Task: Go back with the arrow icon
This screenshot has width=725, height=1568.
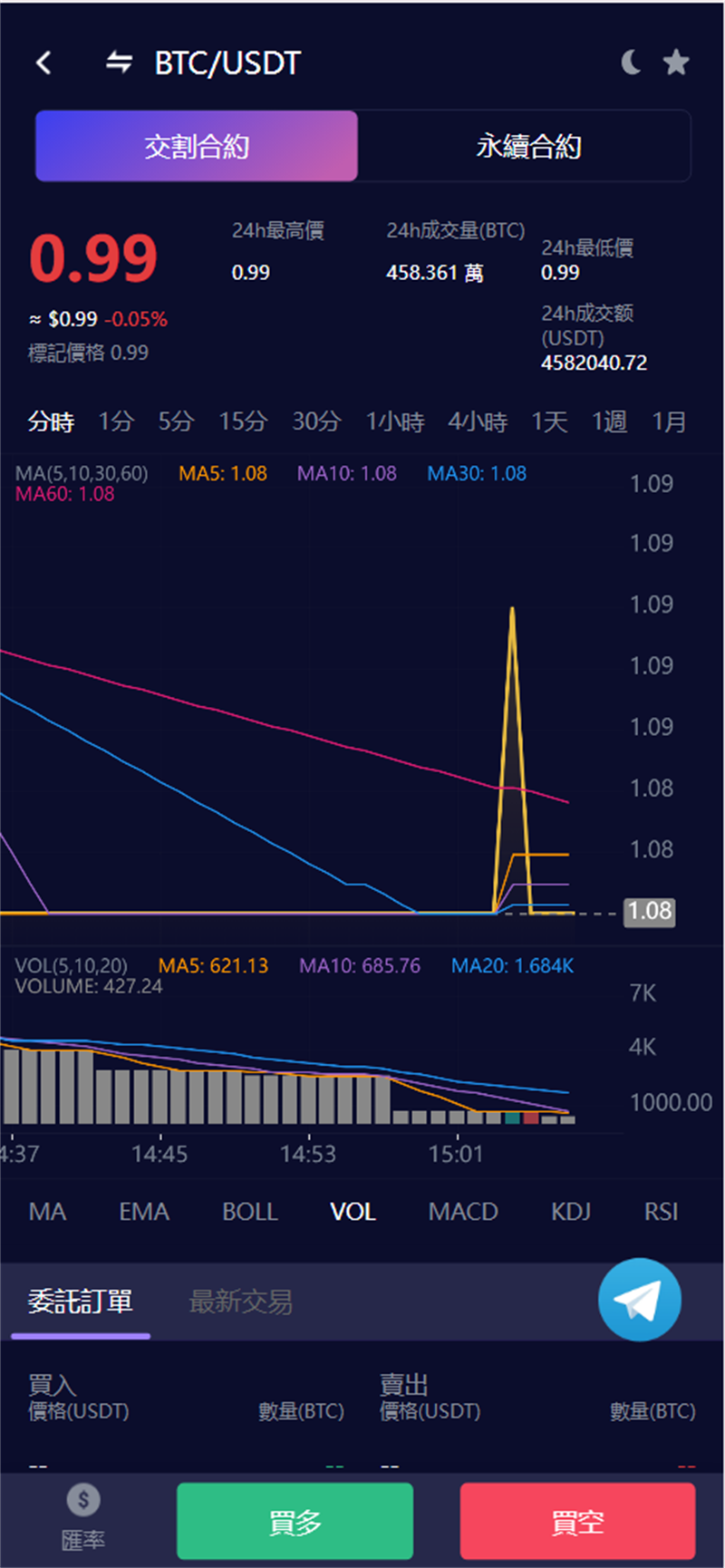Action: point(43,63)
